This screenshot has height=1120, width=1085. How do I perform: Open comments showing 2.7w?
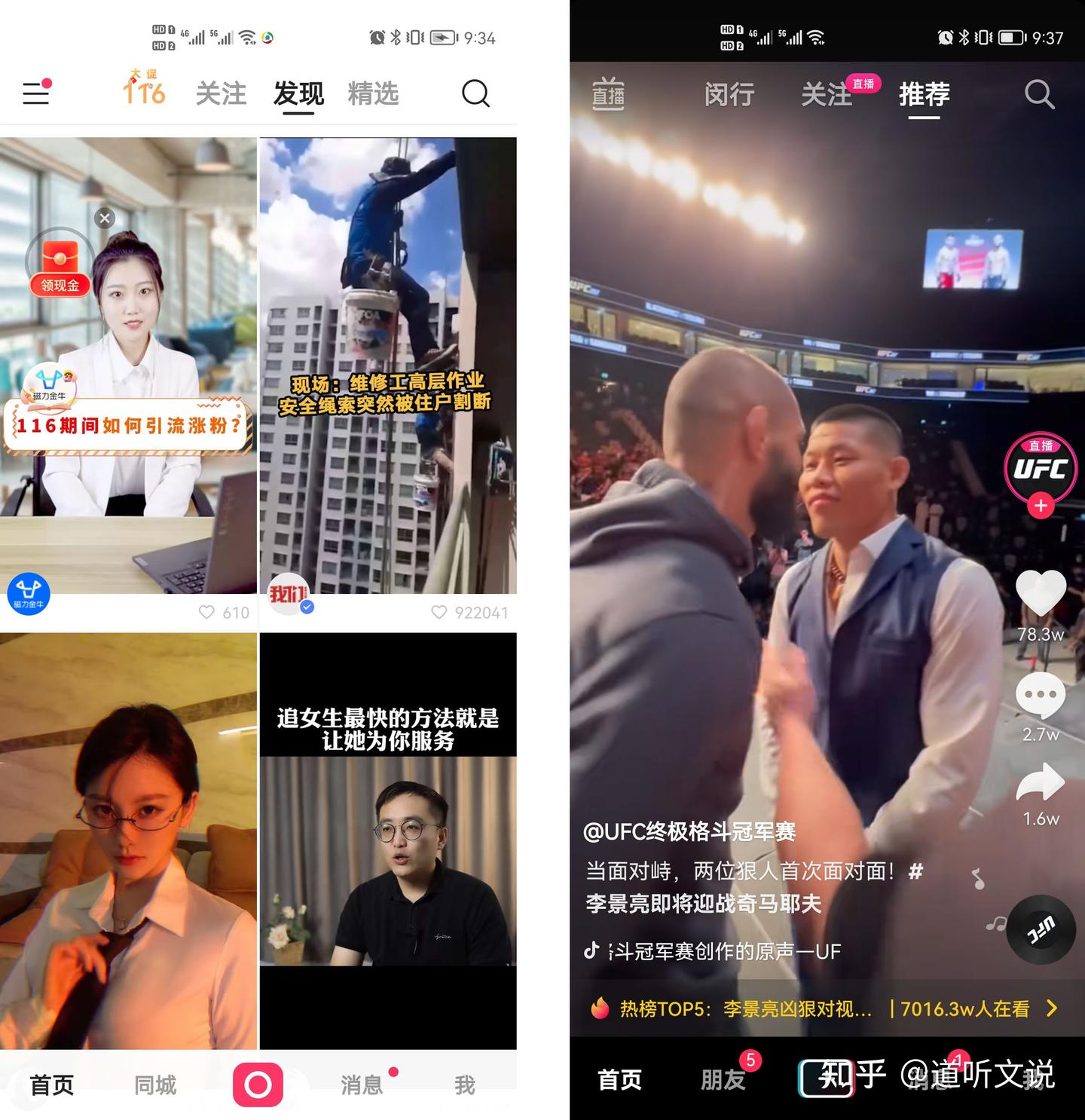[x=1041, y=696]
